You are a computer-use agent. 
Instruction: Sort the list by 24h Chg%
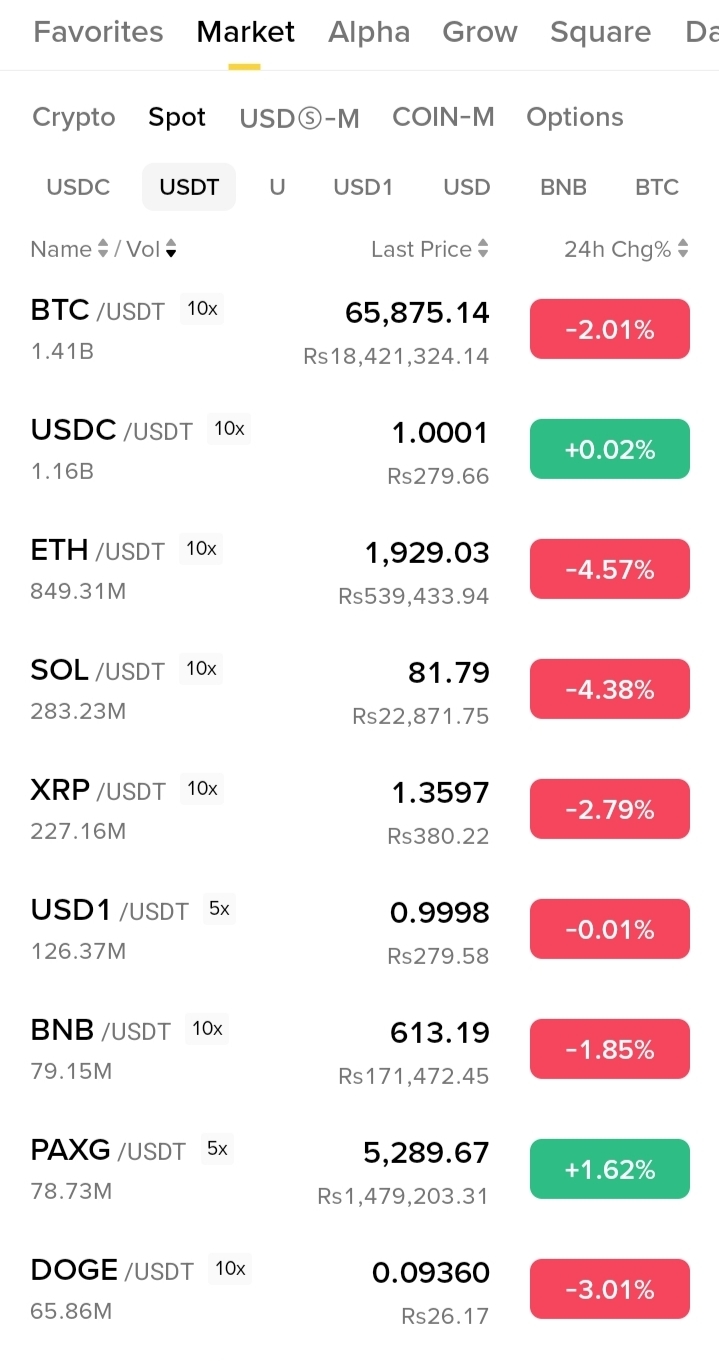(x=626, y=249)
